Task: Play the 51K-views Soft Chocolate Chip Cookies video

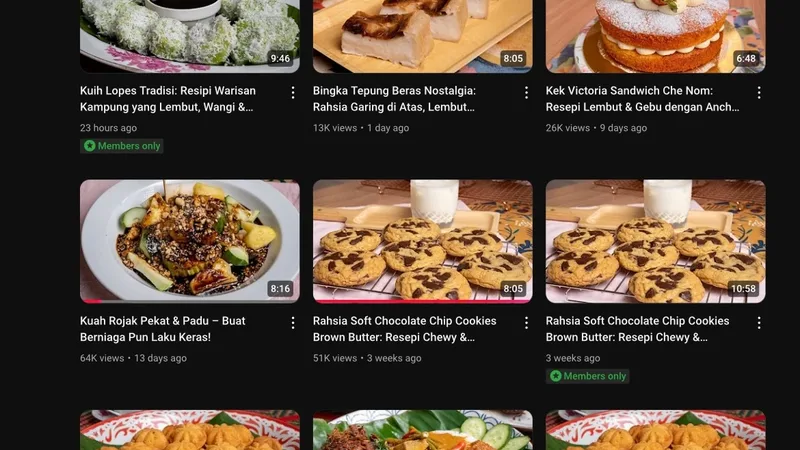Action: (422, 241)
